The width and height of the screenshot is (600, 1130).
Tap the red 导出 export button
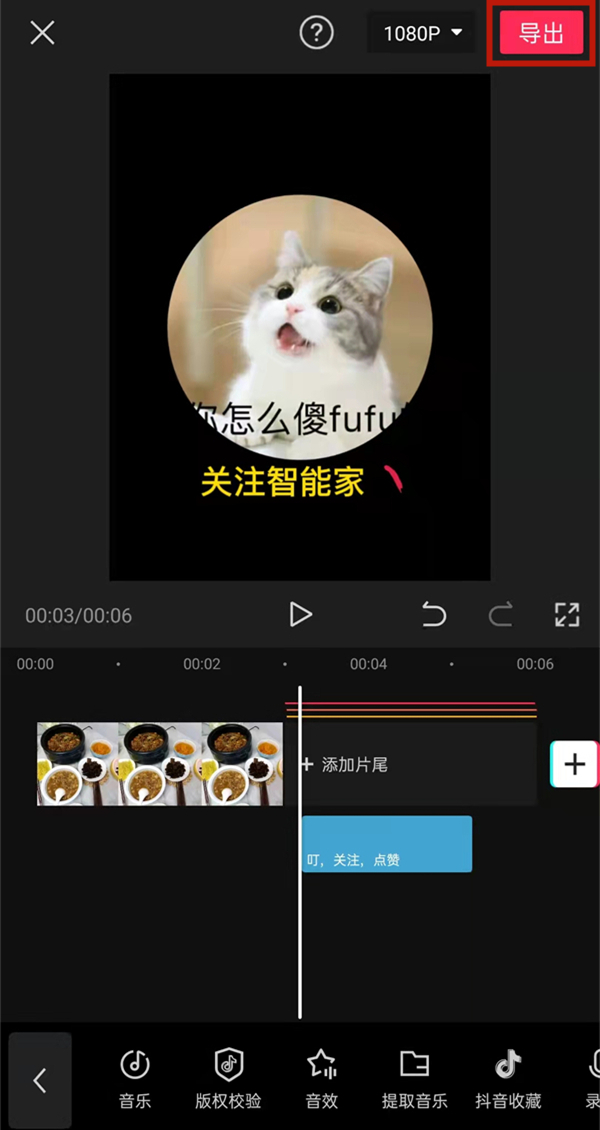point(541,33)
